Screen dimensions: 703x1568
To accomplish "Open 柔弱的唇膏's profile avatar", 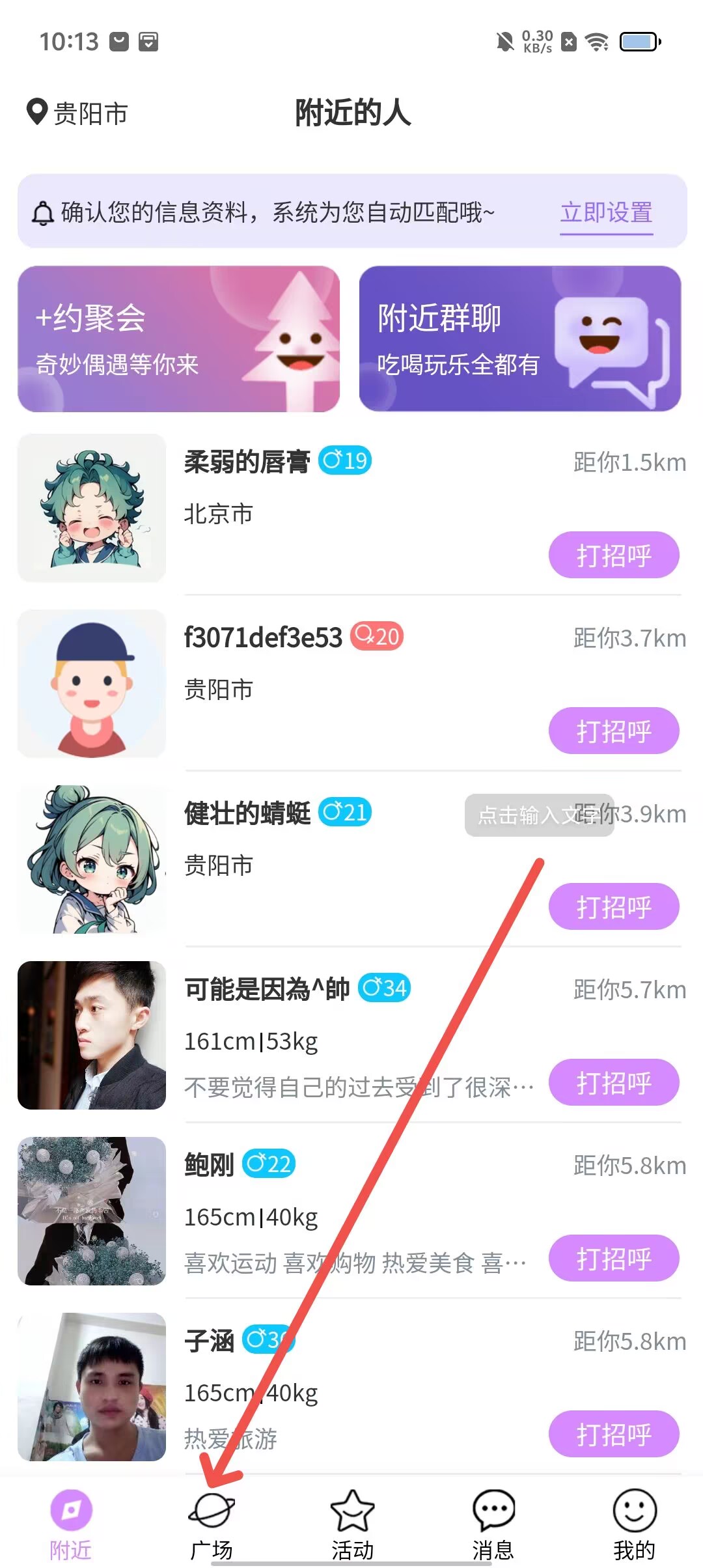I will pos(92,508).
